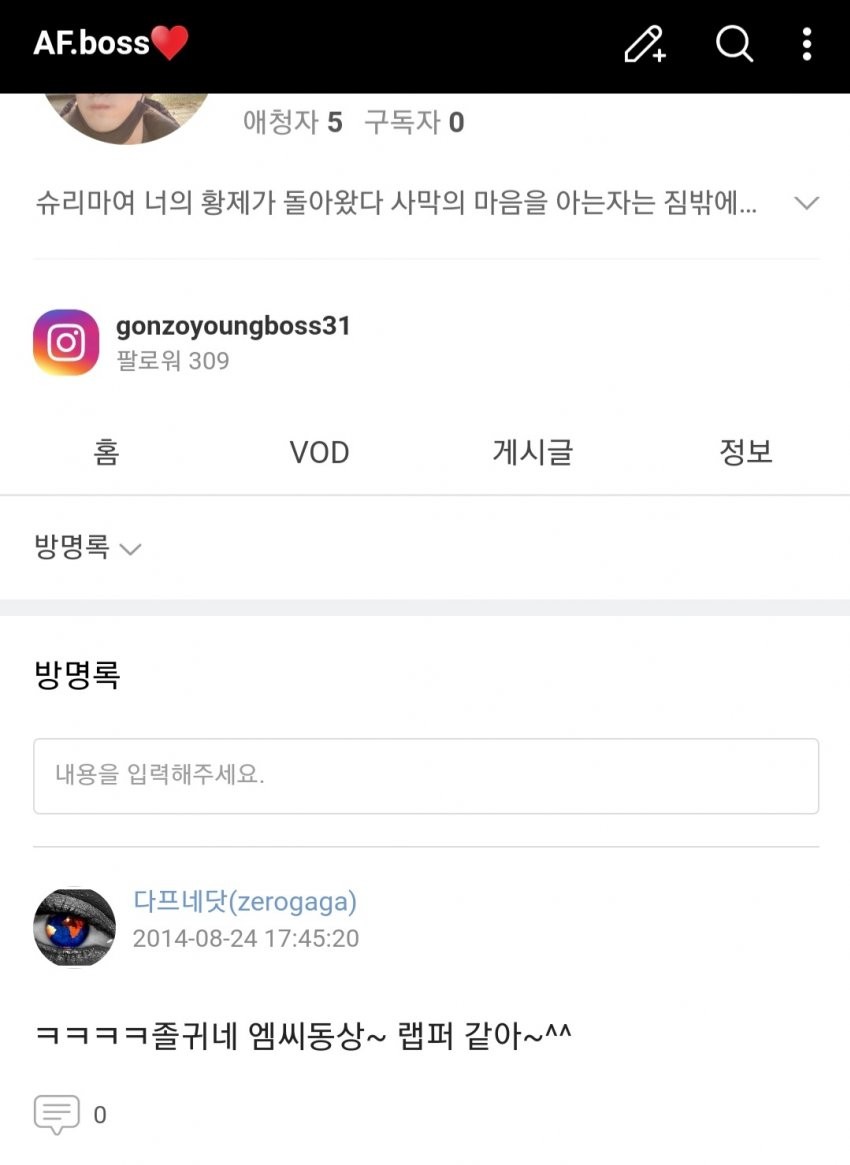Open the search magnifier

tap(734, 44)
